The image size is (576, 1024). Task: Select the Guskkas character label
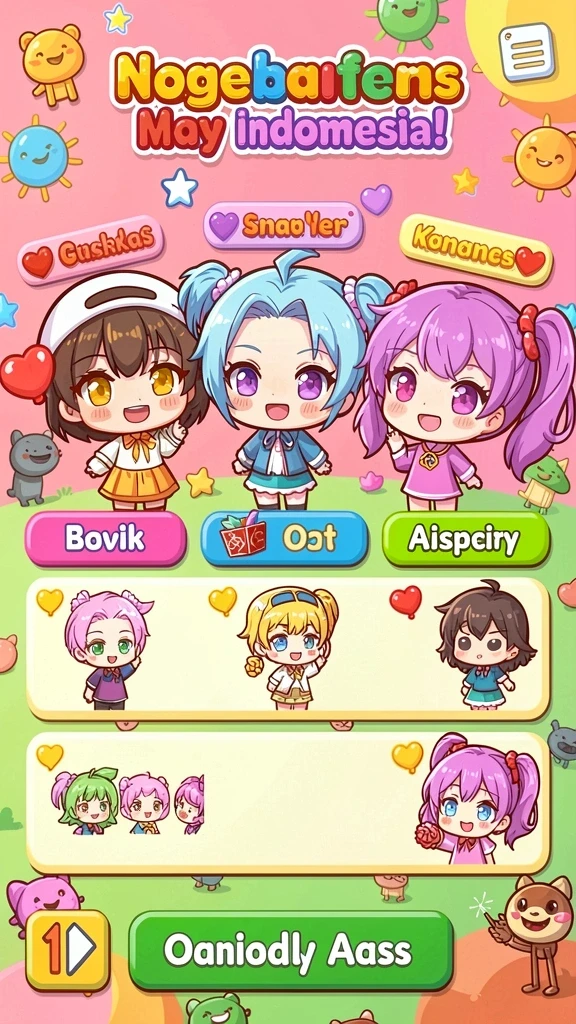90,250
